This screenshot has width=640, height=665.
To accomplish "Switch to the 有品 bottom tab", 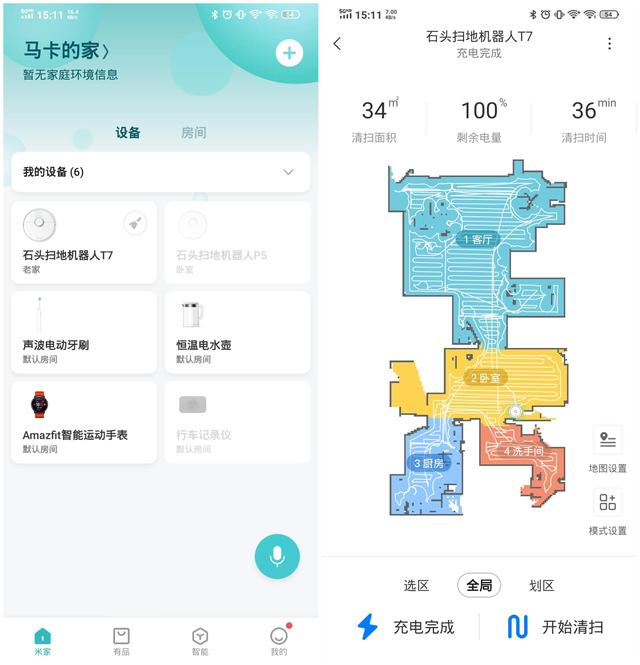I will point(121,640).
